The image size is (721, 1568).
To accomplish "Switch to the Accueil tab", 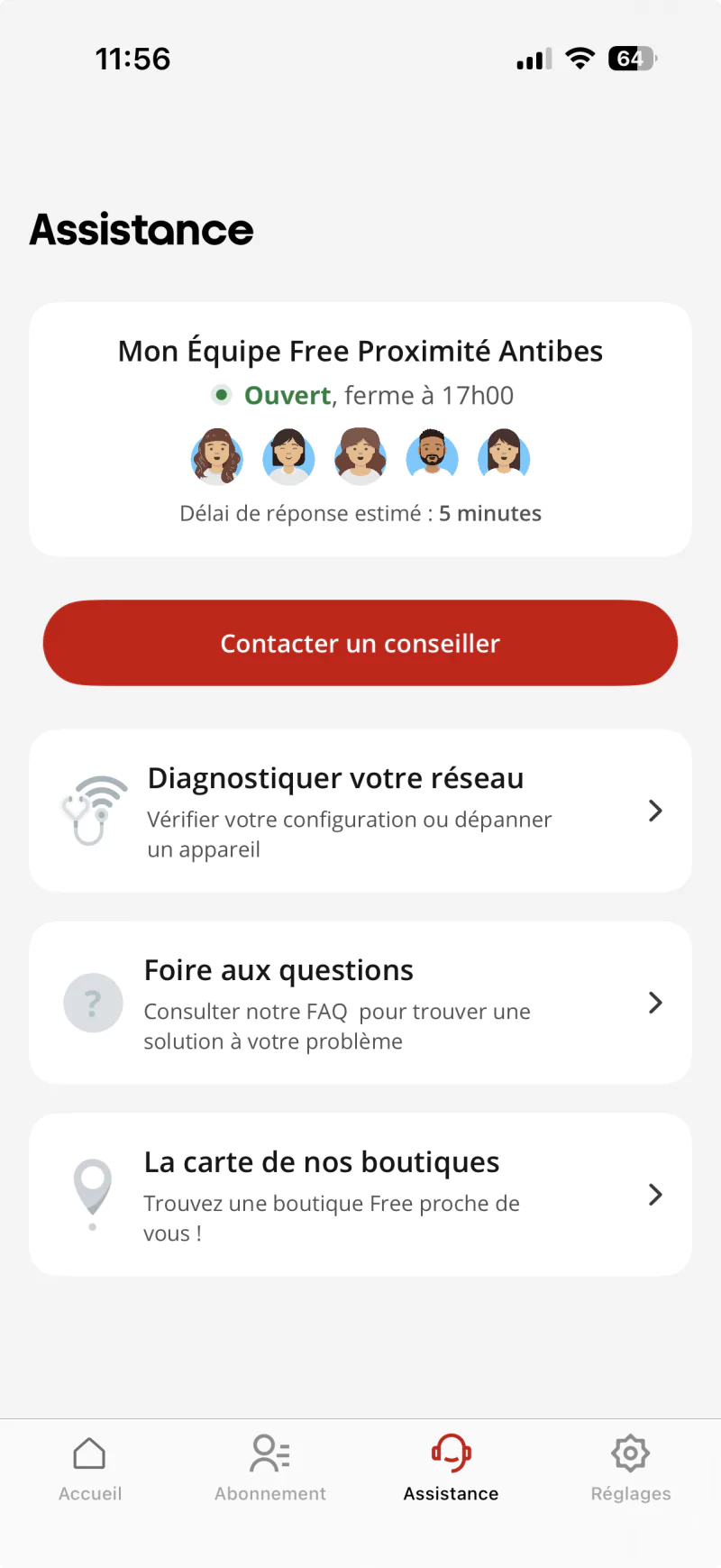I will (x=90, y=1470).
